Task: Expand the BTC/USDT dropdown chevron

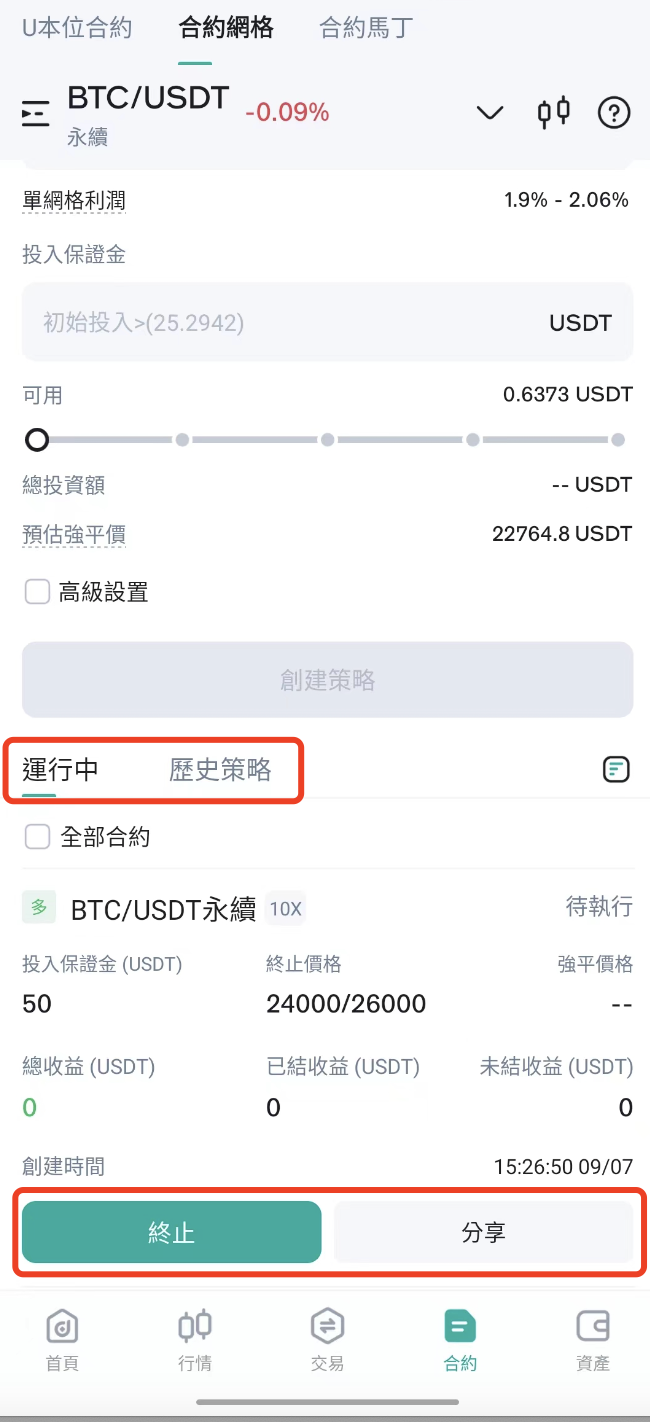Action: click(489, 113)
